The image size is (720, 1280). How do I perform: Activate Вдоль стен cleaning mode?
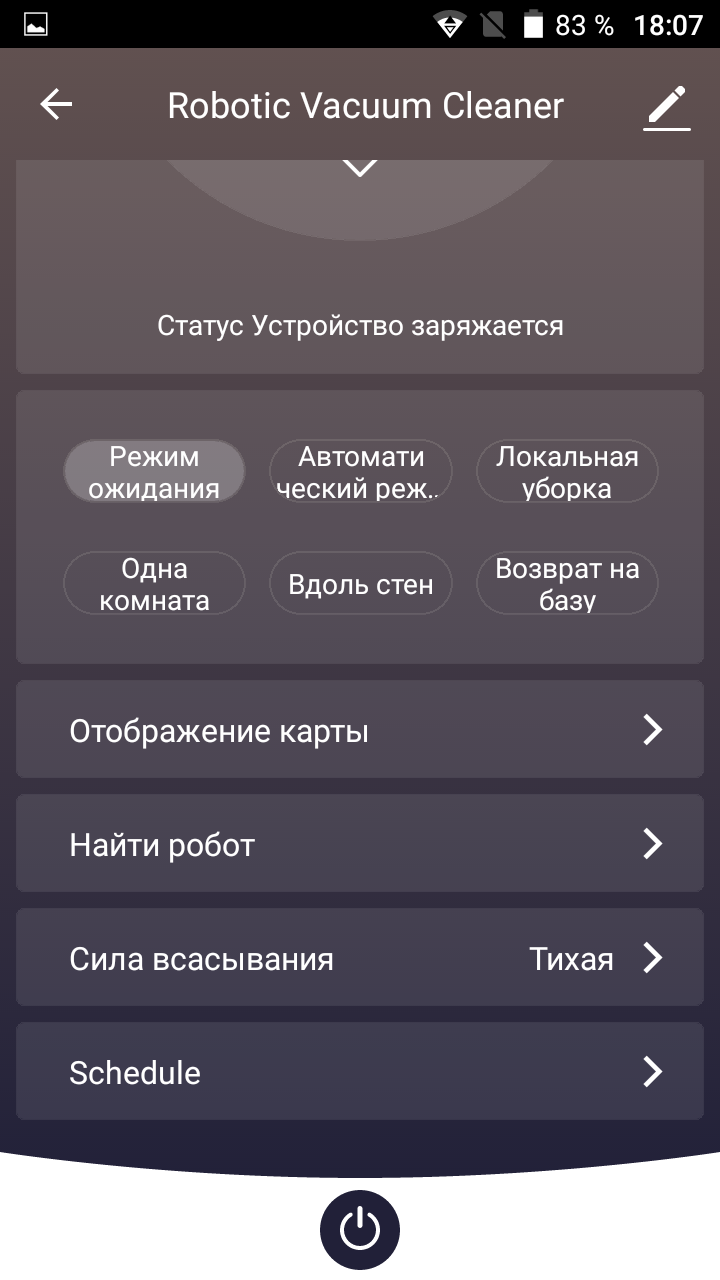click(x=361, y=584)
